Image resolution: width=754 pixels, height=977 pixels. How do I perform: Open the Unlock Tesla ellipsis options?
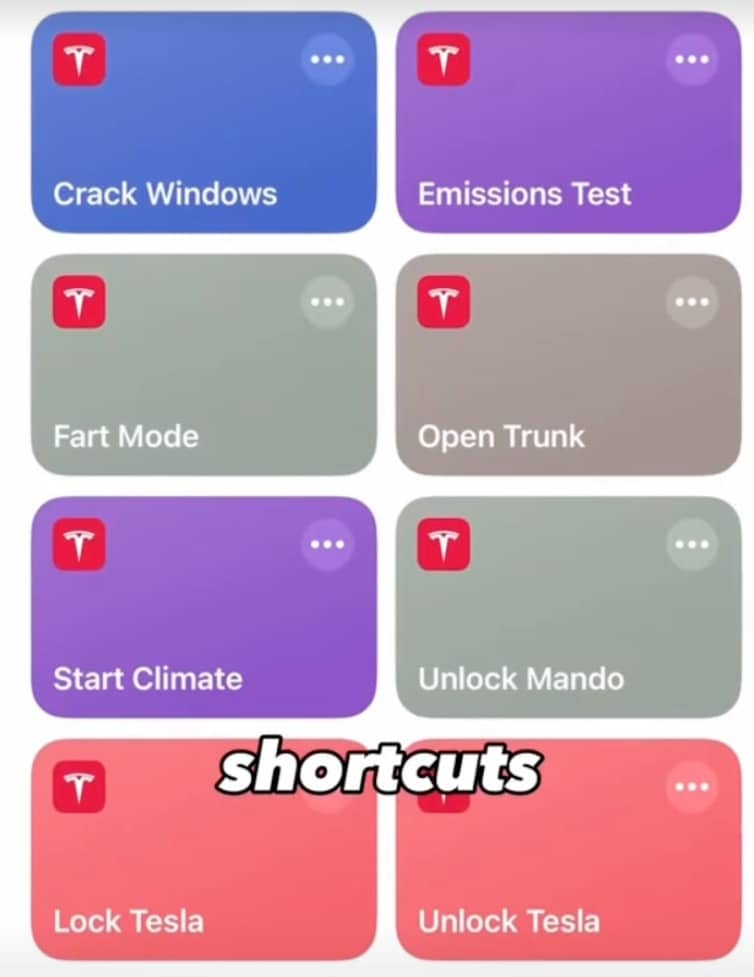coord(692,787)
